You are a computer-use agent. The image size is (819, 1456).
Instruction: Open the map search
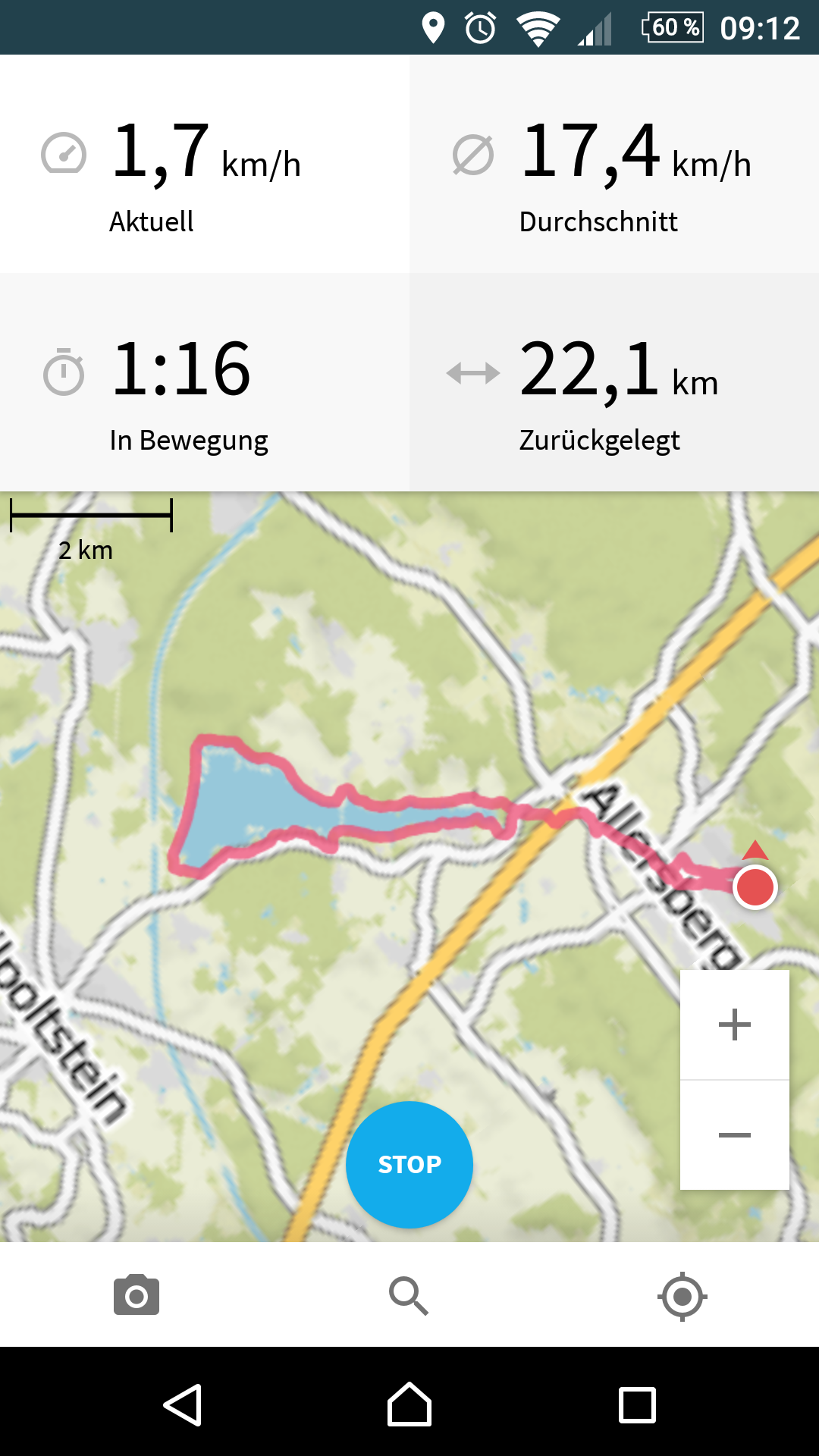(409, 1296)
